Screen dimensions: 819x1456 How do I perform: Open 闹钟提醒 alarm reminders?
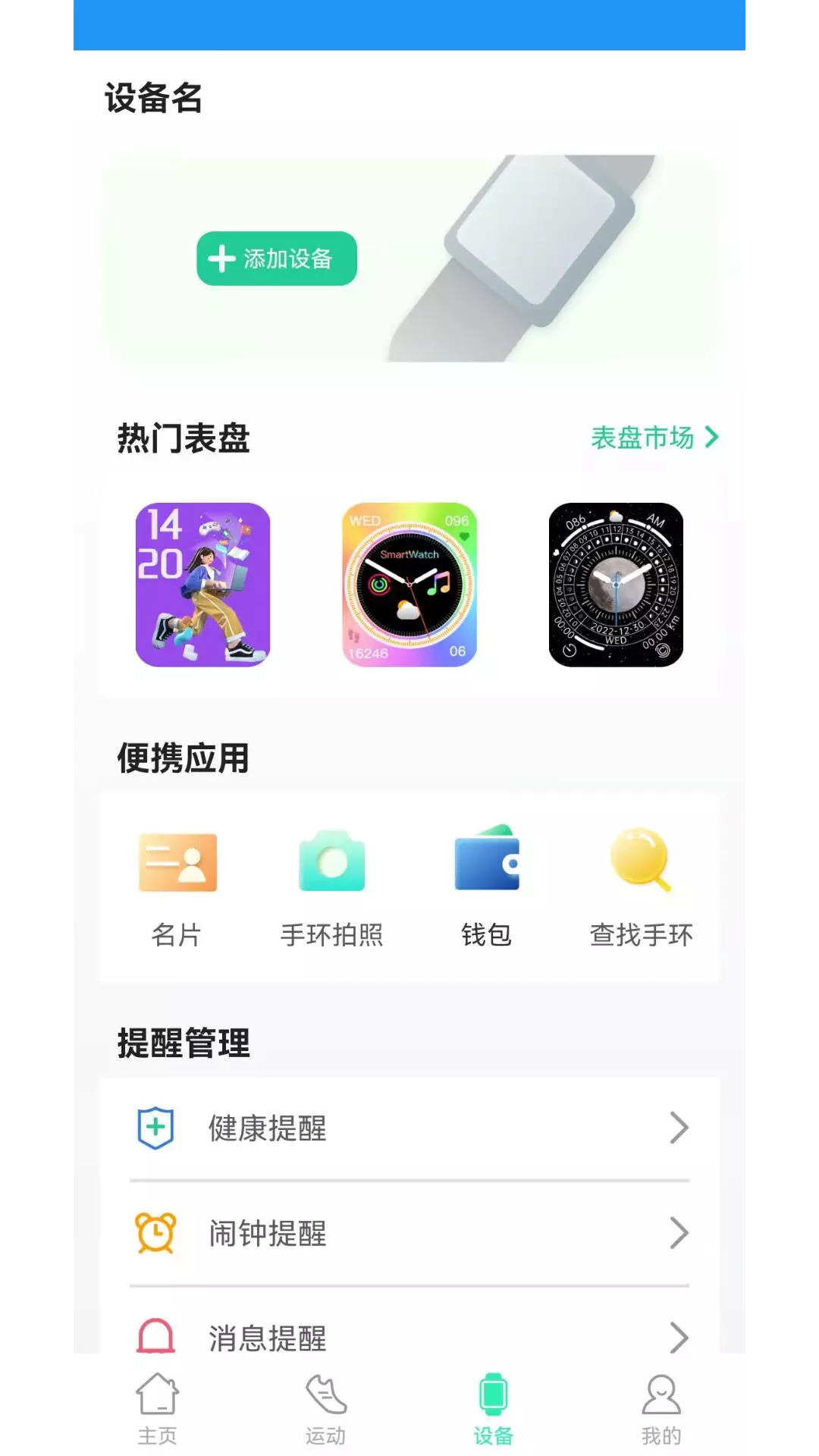(409, 1234)
